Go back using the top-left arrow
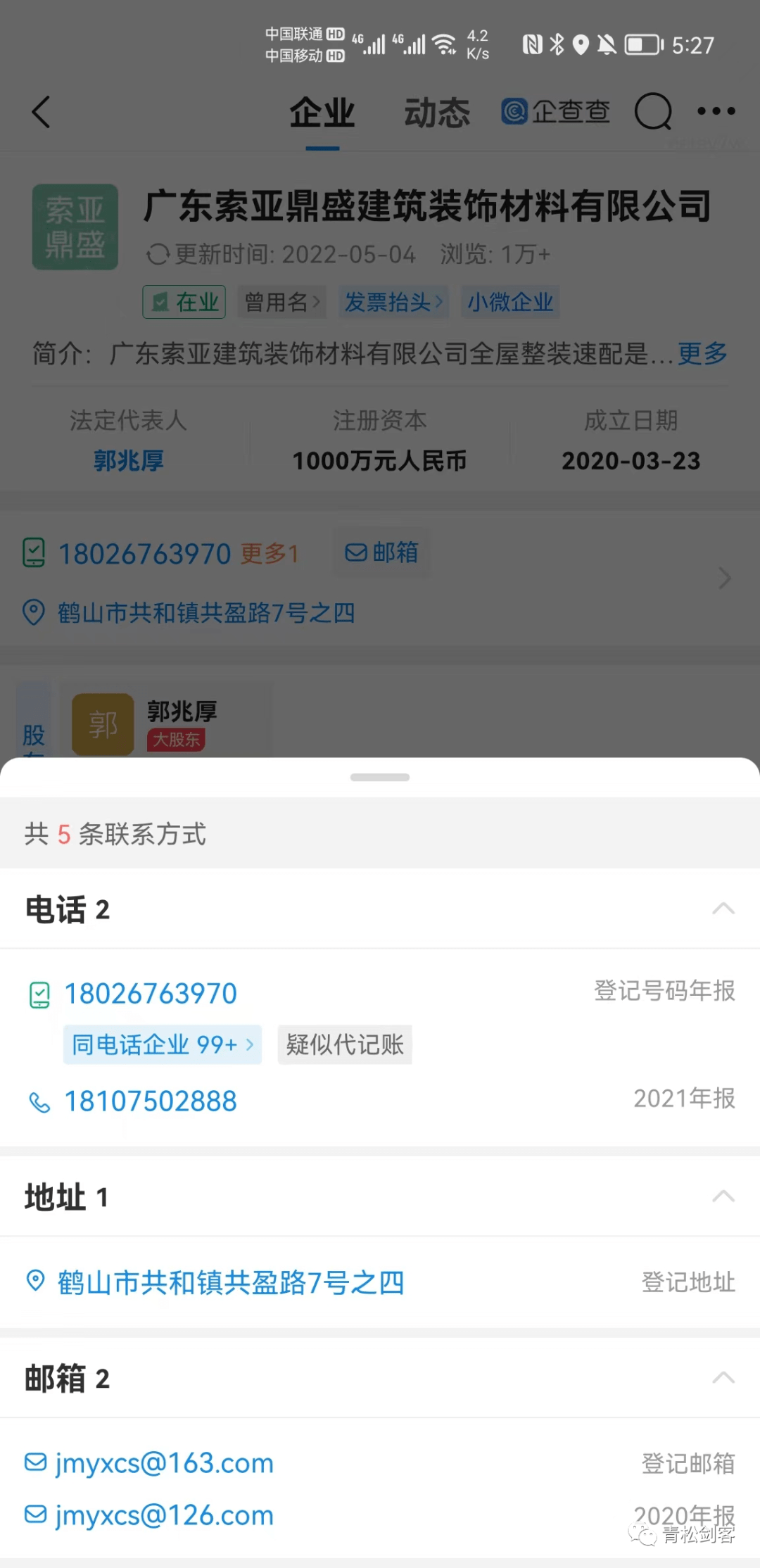 coord(42,112)
